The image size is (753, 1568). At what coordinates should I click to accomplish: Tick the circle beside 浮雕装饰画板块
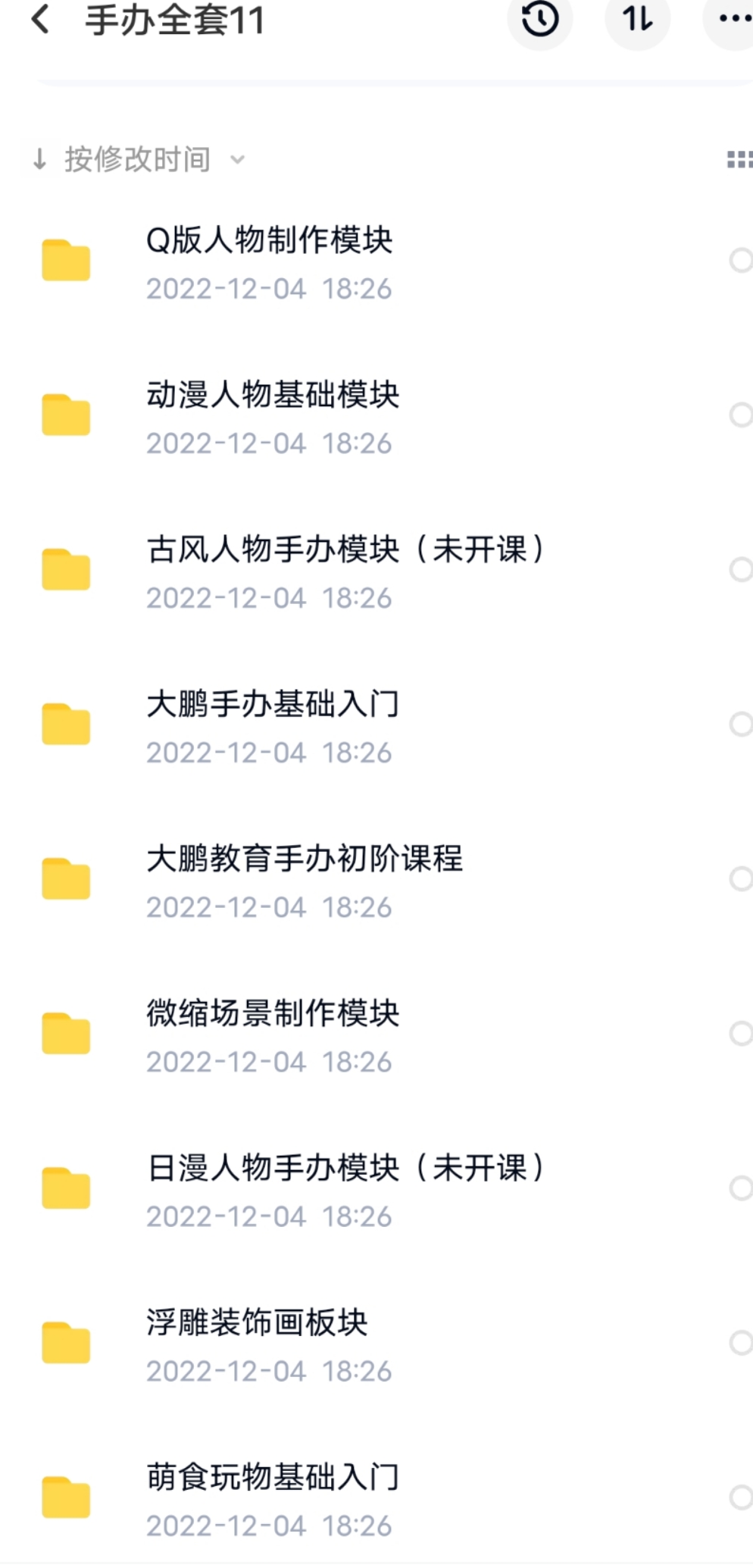tap(740, 1342)
